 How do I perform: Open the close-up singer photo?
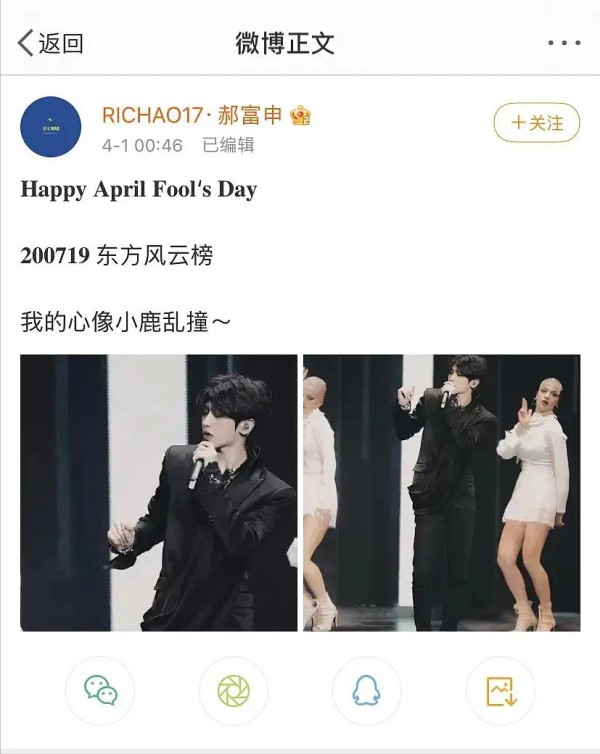pos(159,492)
